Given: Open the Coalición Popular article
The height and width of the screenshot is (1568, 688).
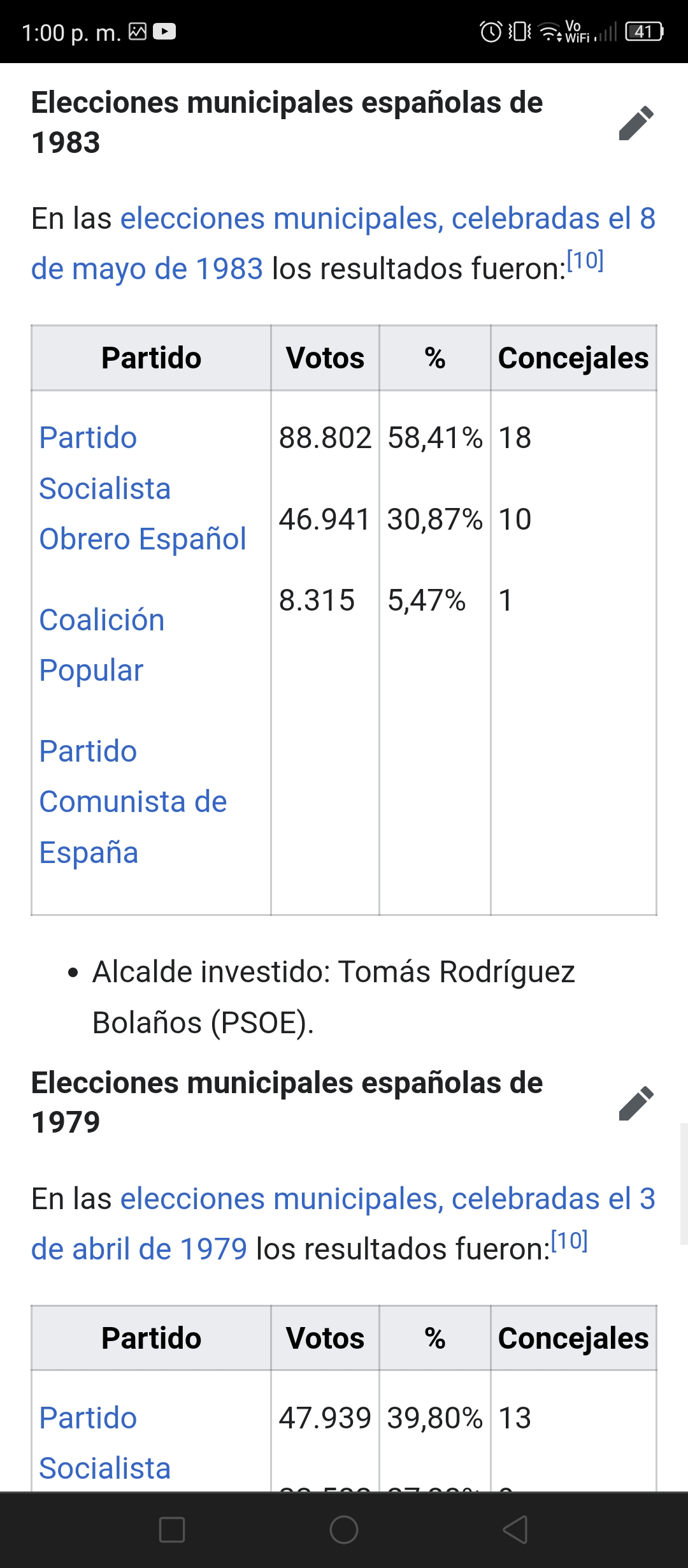Looking at the screenshot, I should 102,645.
